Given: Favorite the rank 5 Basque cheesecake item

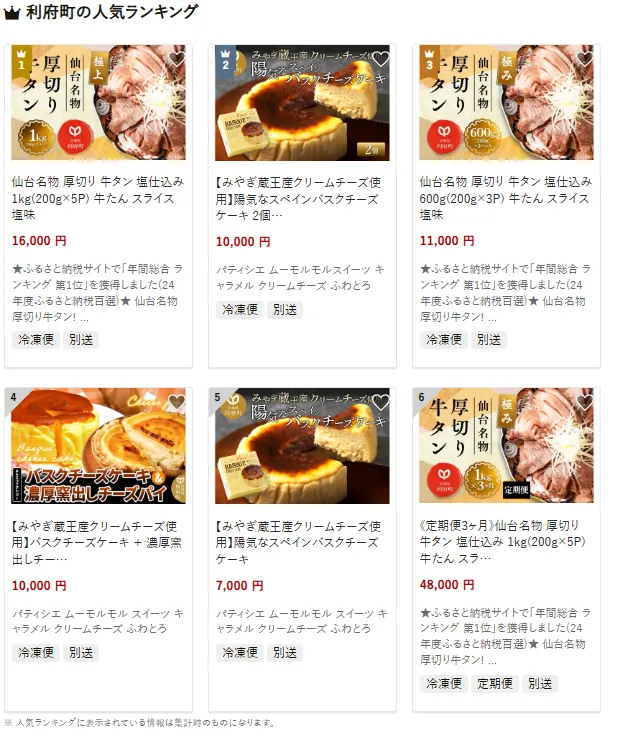Looking at the screenshot, I should [380, 402].
